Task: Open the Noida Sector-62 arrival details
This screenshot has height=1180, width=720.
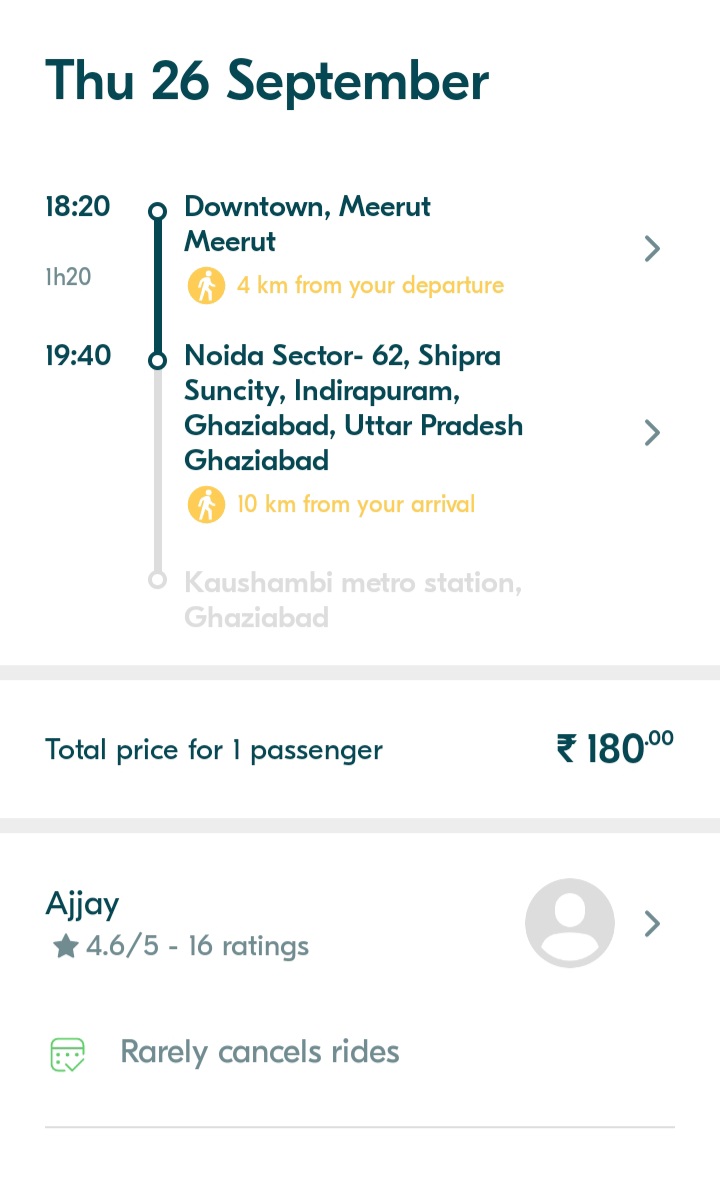Action: (x=360, y=433)
